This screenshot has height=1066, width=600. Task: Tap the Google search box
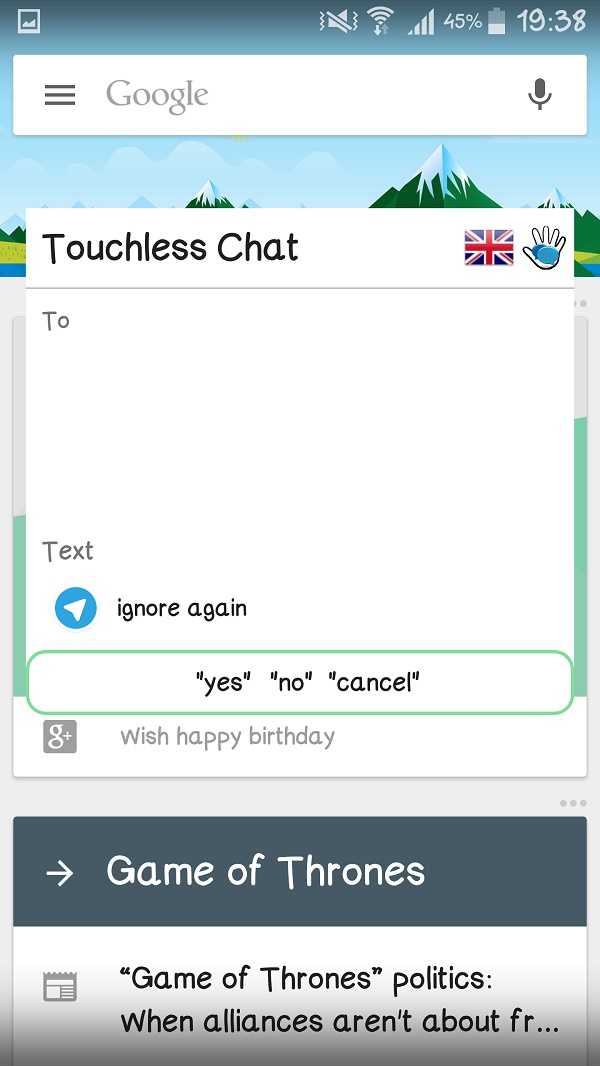(300, 95)
